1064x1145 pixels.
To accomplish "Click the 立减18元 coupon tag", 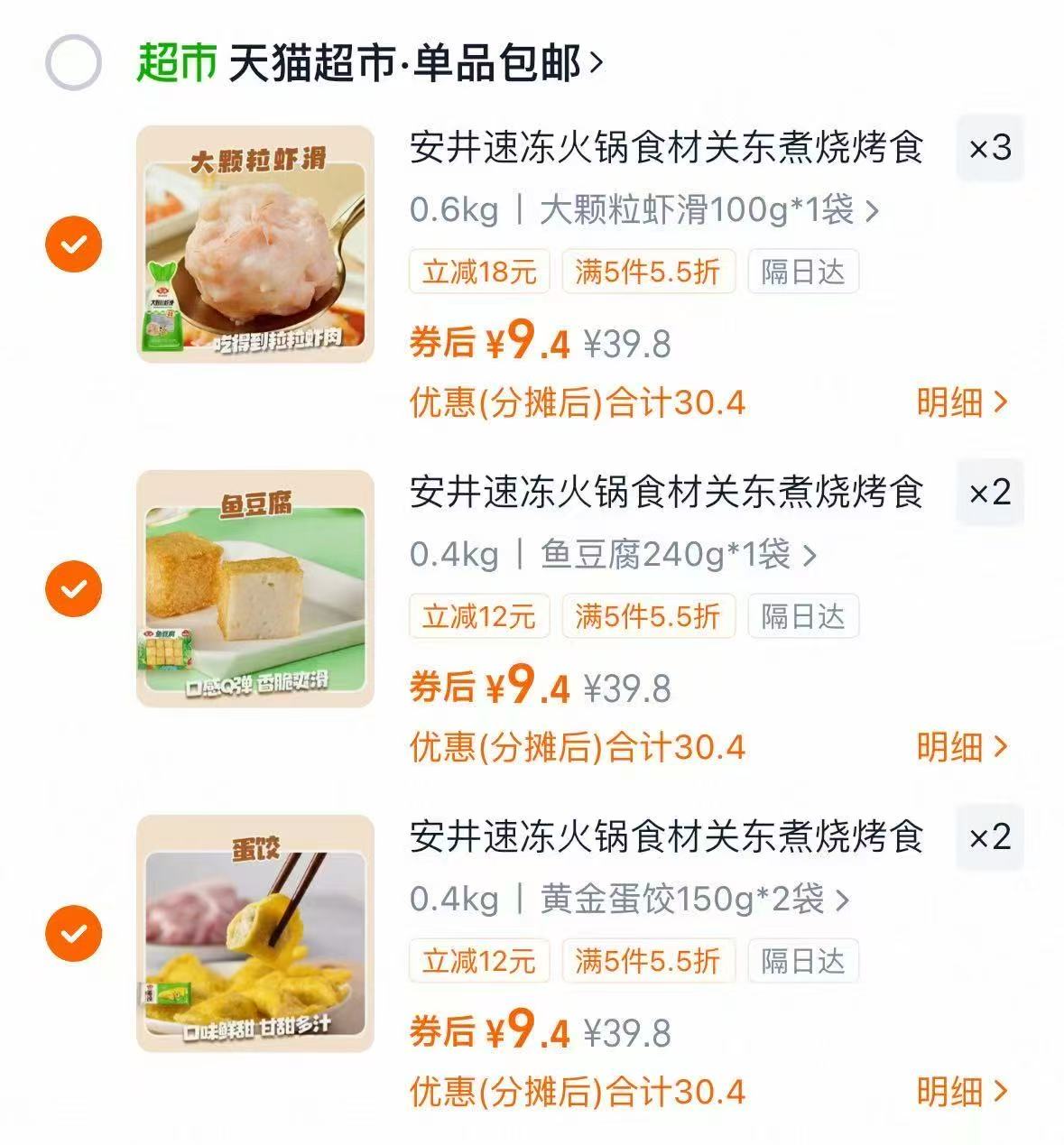I will tap(479, 272).
